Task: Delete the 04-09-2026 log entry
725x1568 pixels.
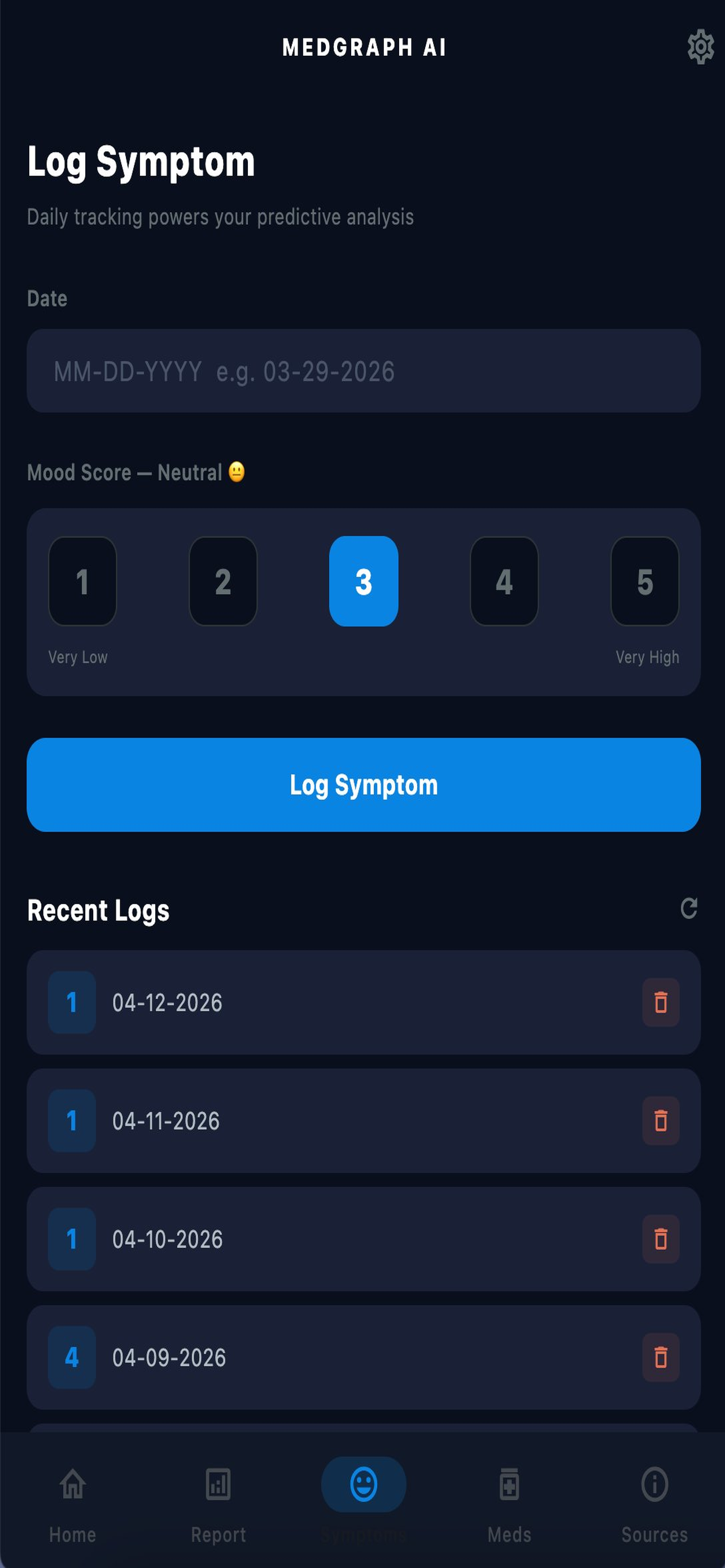Action: 661,1357
